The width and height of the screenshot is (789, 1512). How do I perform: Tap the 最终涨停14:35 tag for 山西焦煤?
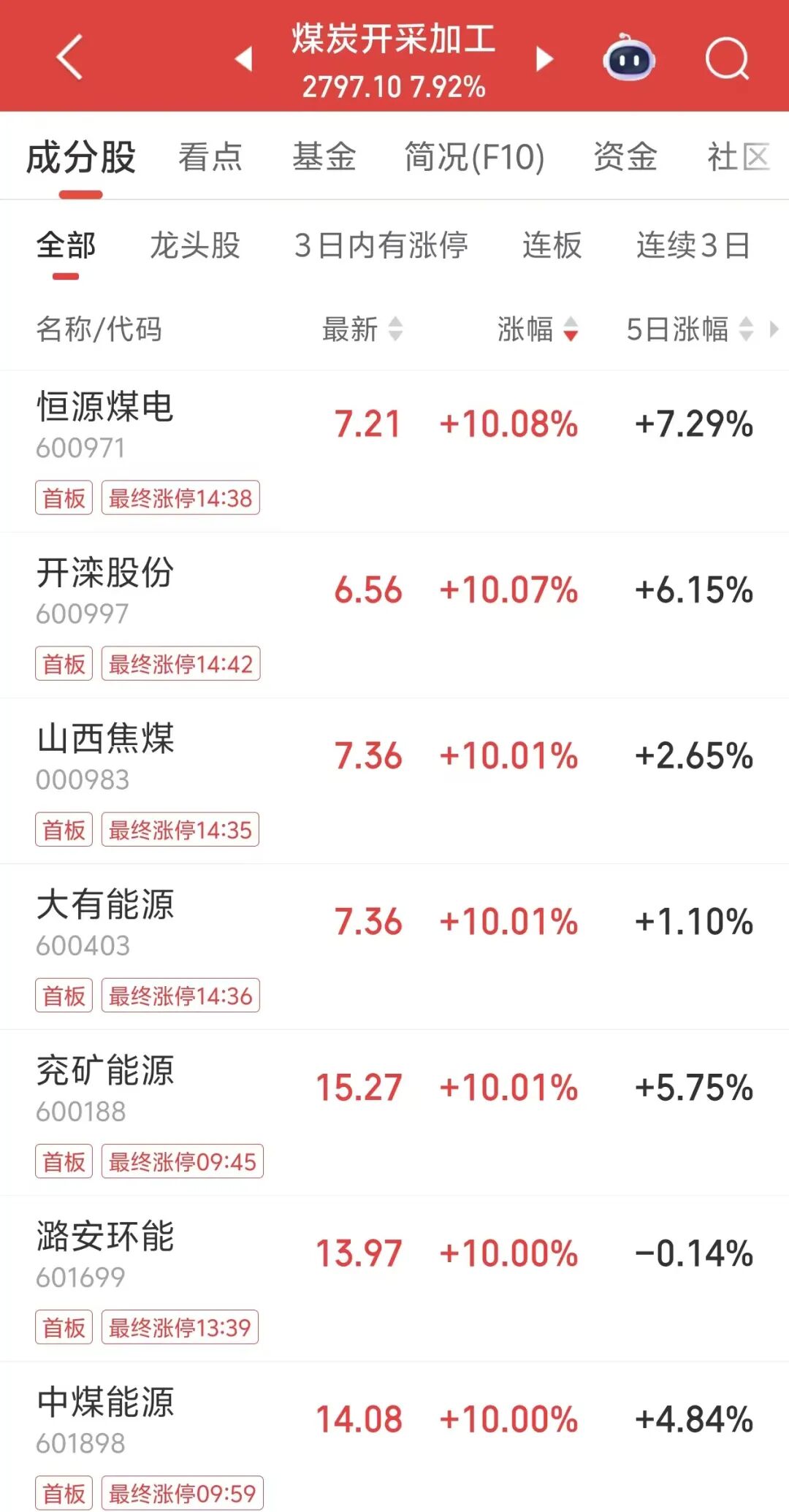(181, 830)
